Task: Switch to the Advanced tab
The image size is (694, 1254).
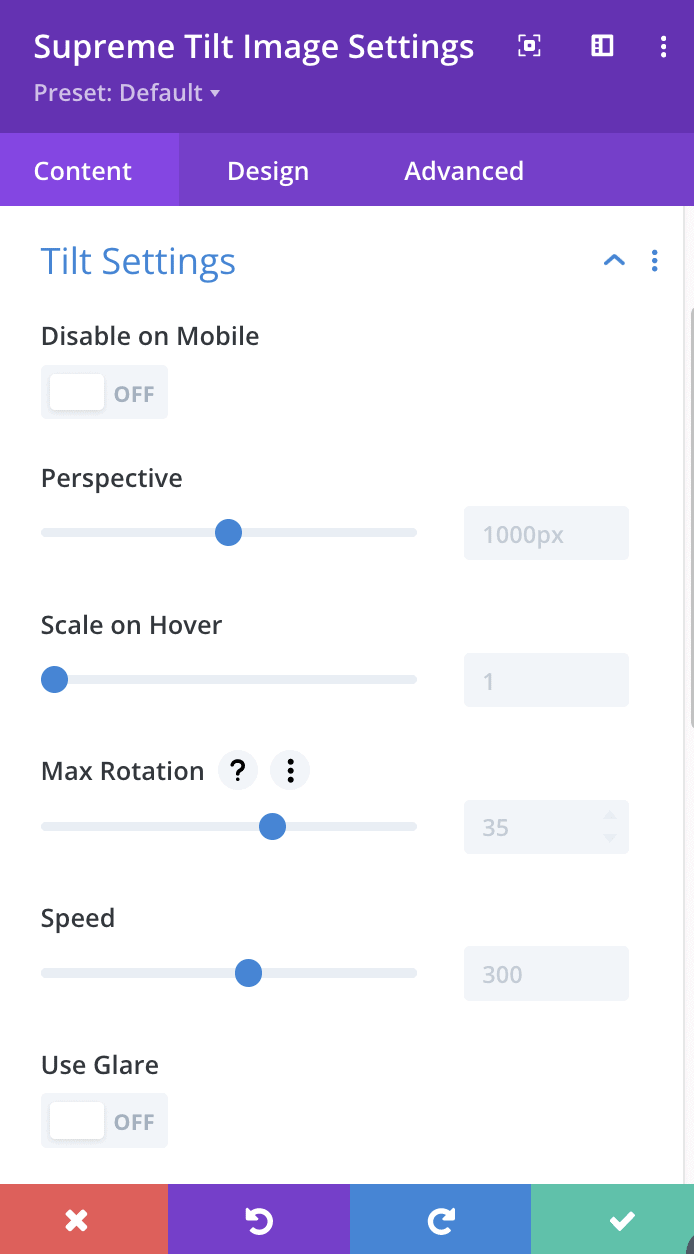Action: tap(464, 170)
